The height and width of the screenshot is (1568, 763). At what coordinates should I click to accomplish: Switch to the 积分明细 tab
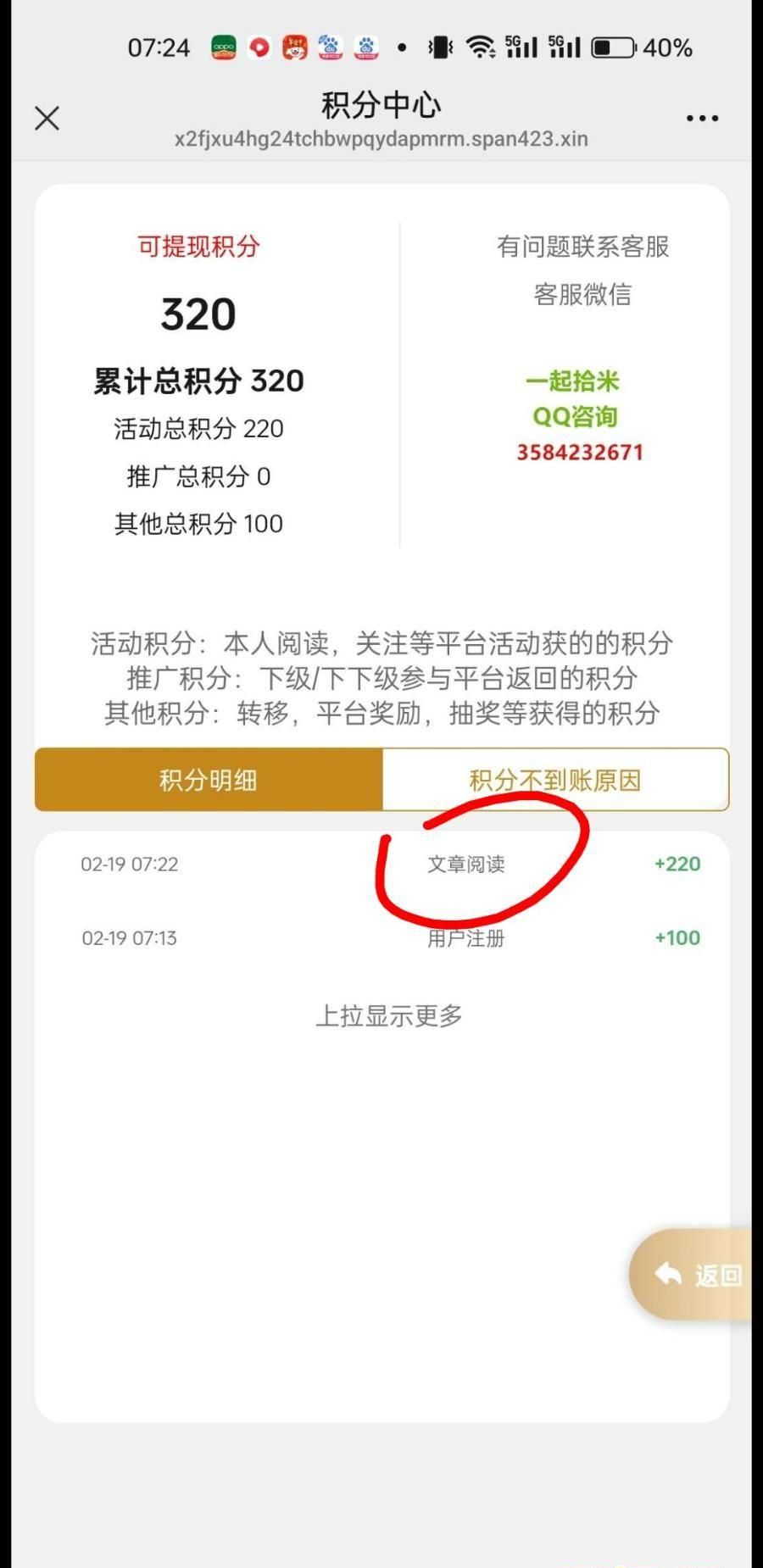click(x=209, y=780)
